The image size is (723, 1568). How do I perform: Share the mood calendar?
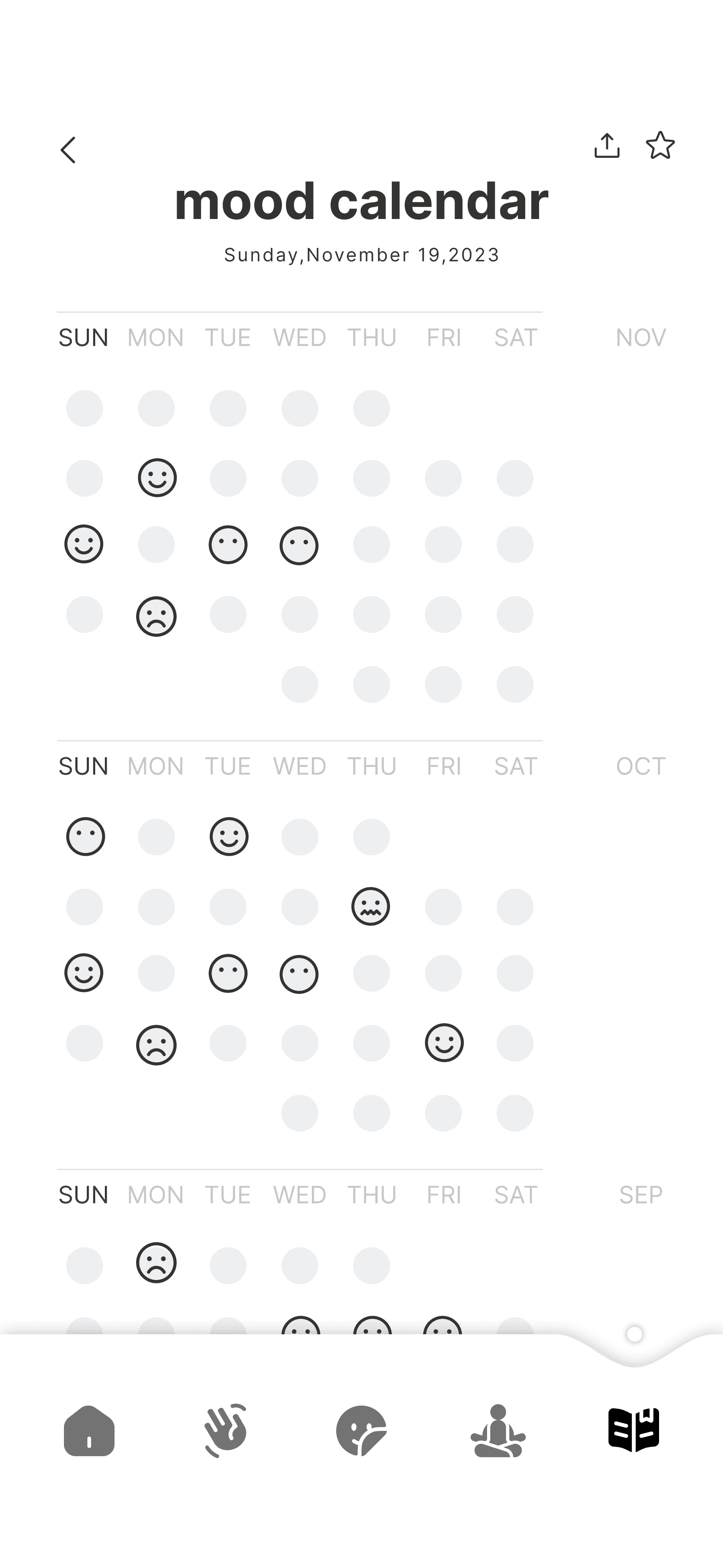click(607, 145)
